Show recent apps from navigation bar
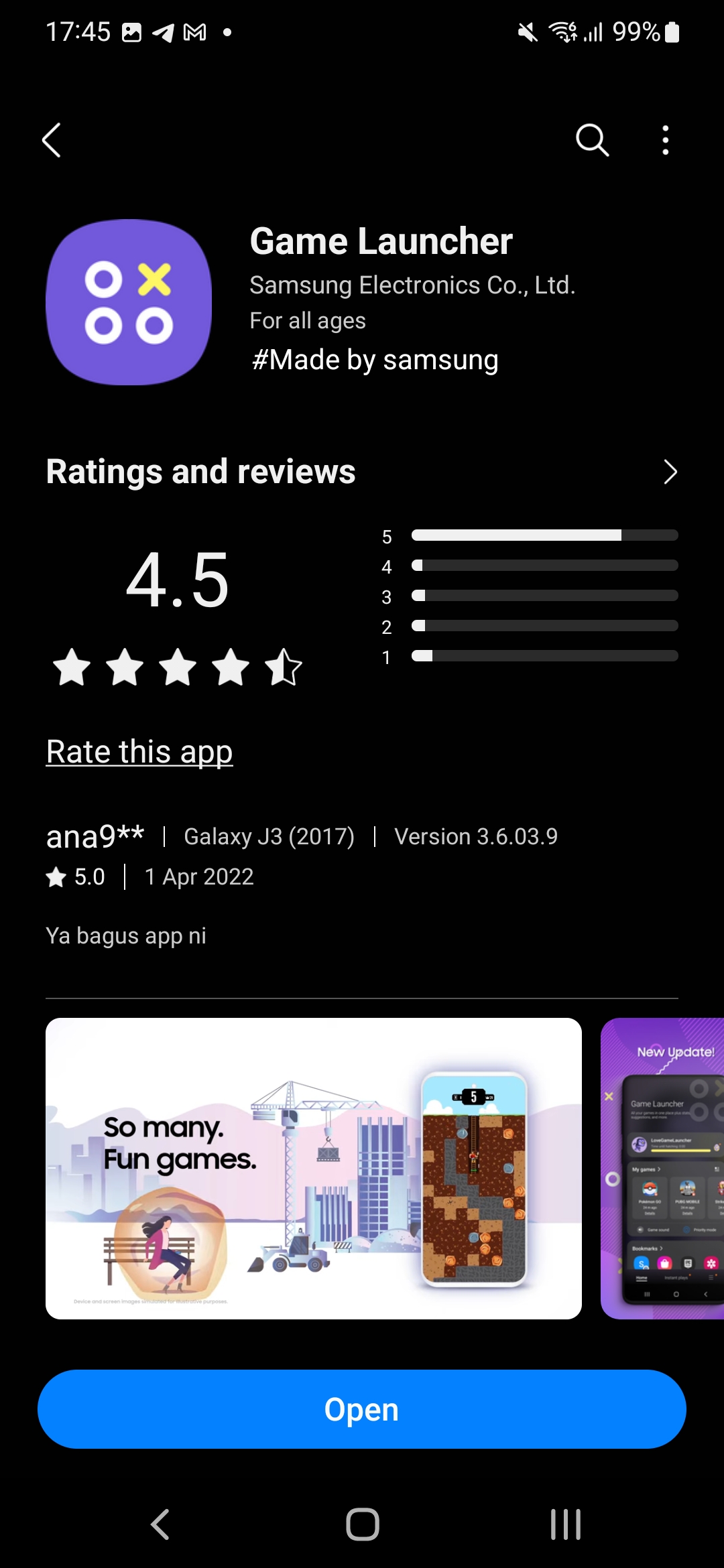This screenshot has height=1568, width=724. tap(565, 1524)
